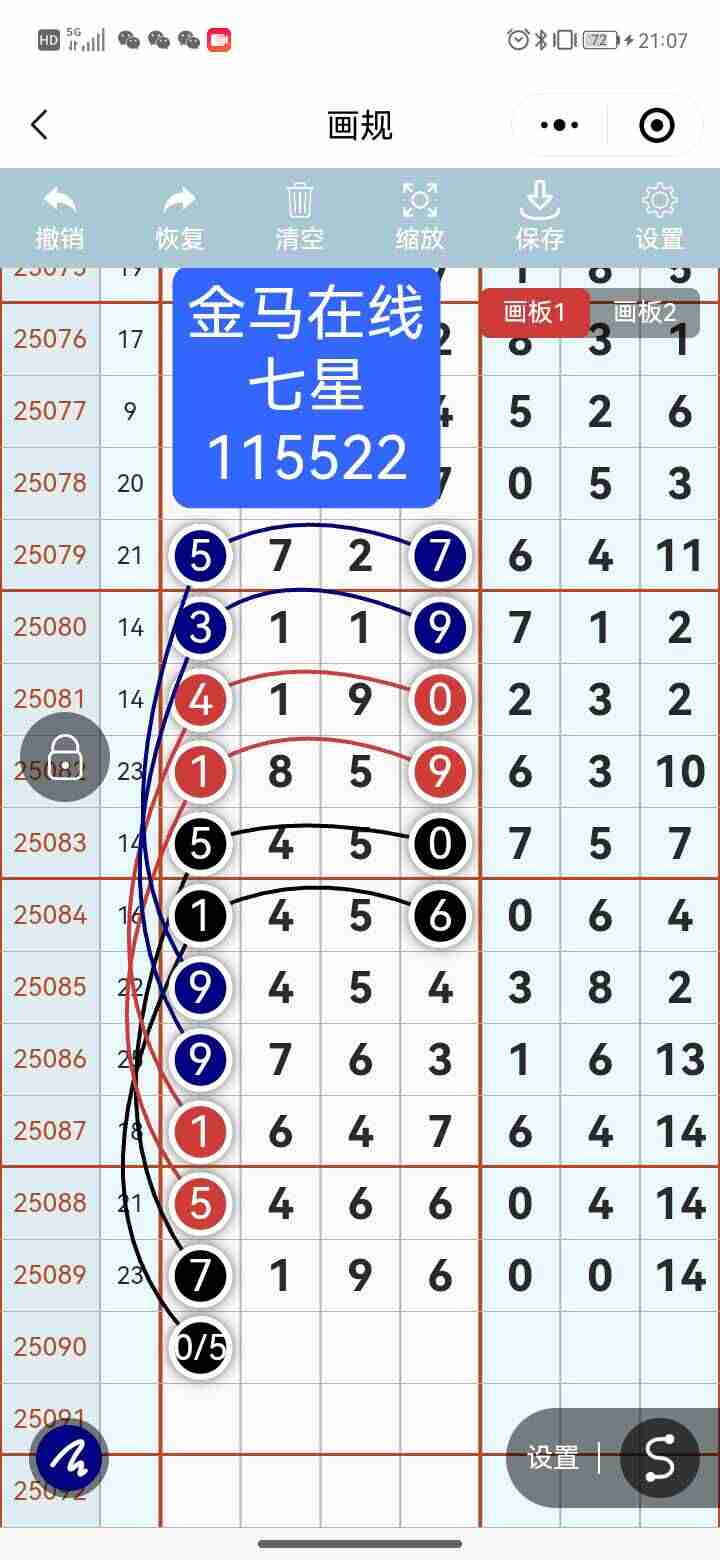Viewport: 720px width, 1560px height.
Task: Tap the S curve tool at bottom right
Action: (x=662, y=1459)
